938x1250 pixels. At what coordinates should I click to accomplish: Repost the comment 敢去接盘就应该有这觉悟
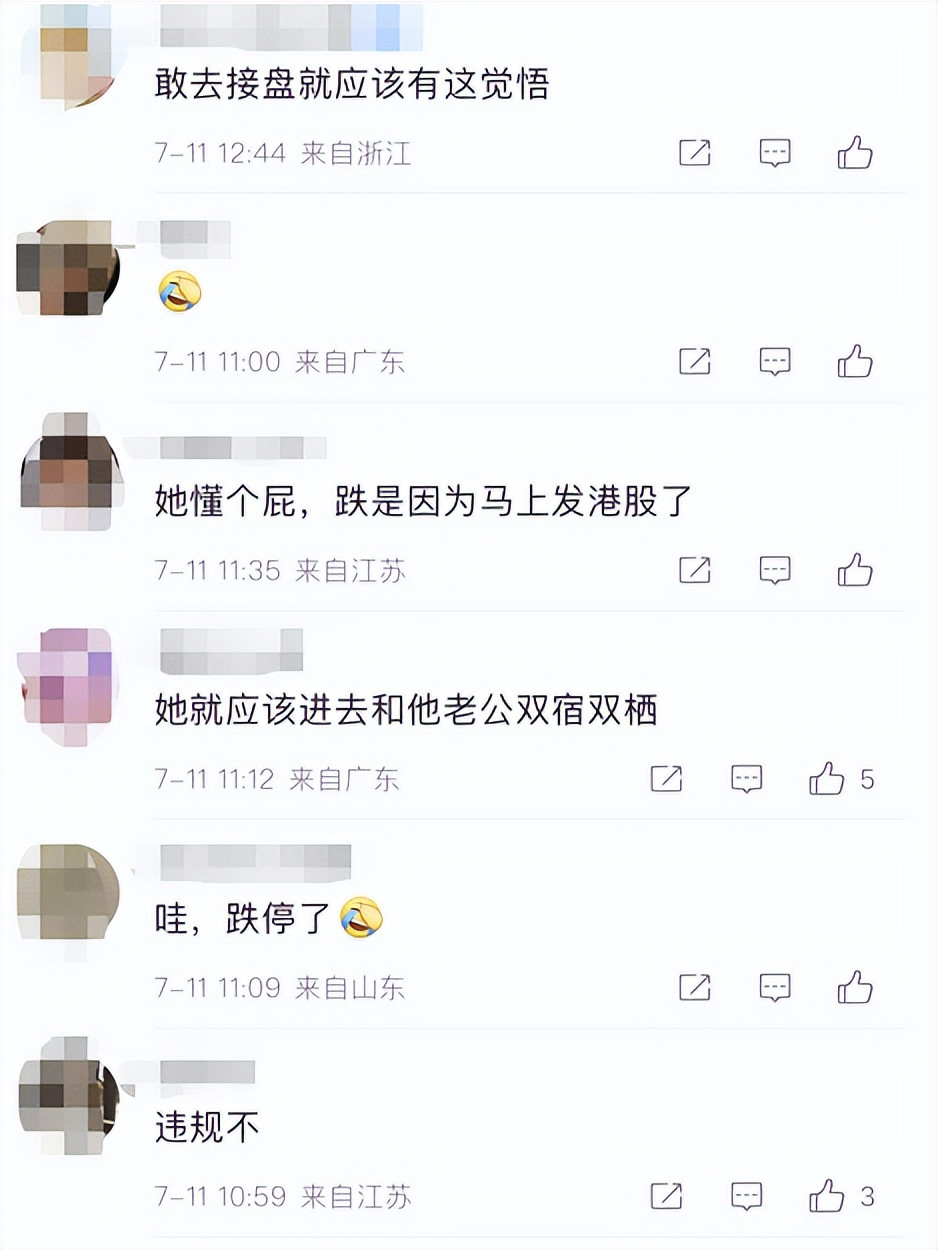pos(695,153)
